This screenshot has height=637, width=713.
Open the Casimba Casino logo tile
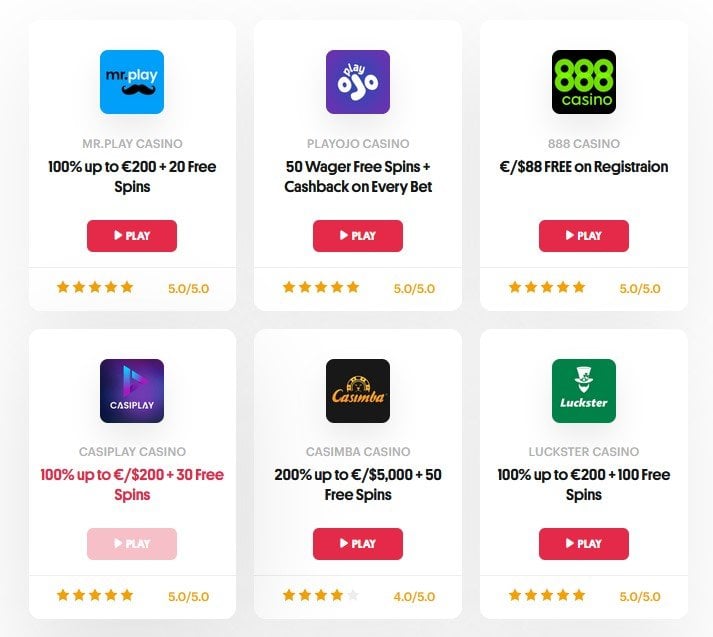point(358,391)
